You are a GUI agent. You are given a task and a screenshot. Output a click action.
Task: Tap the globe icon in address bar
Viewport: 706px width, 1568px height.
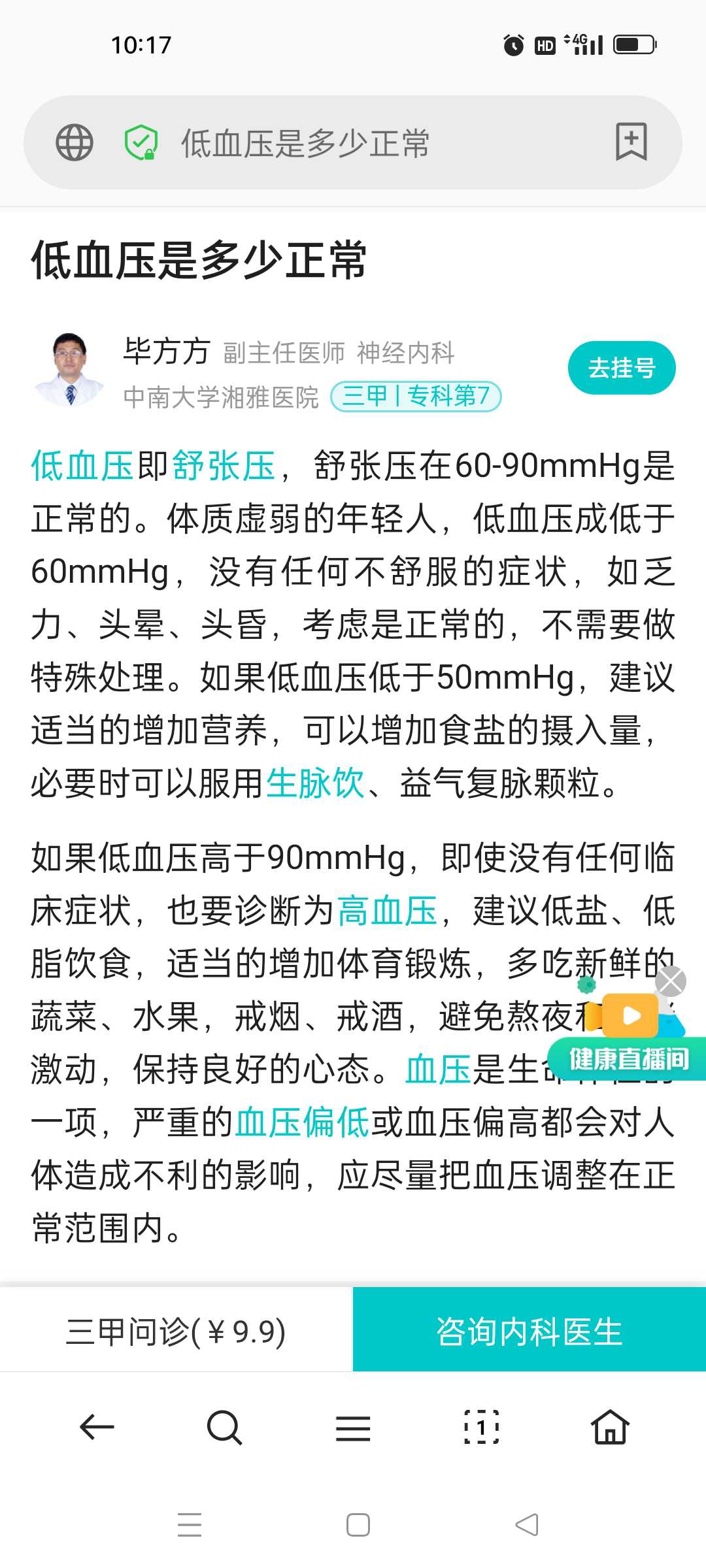[x=75, y=142]
